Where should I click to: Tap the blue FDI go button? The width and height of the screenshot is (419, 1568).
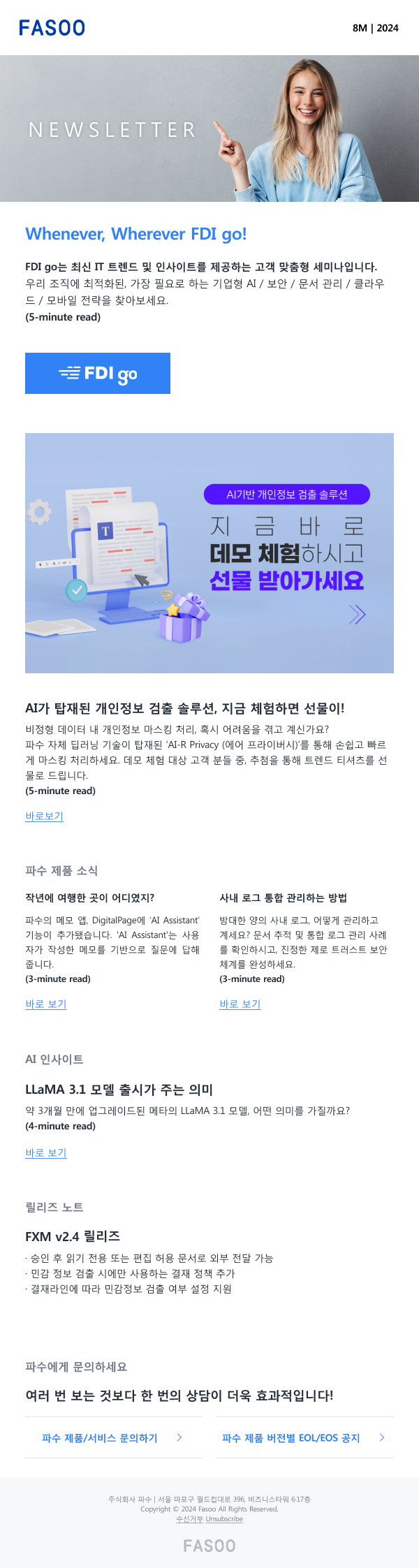tap(98, 373)
